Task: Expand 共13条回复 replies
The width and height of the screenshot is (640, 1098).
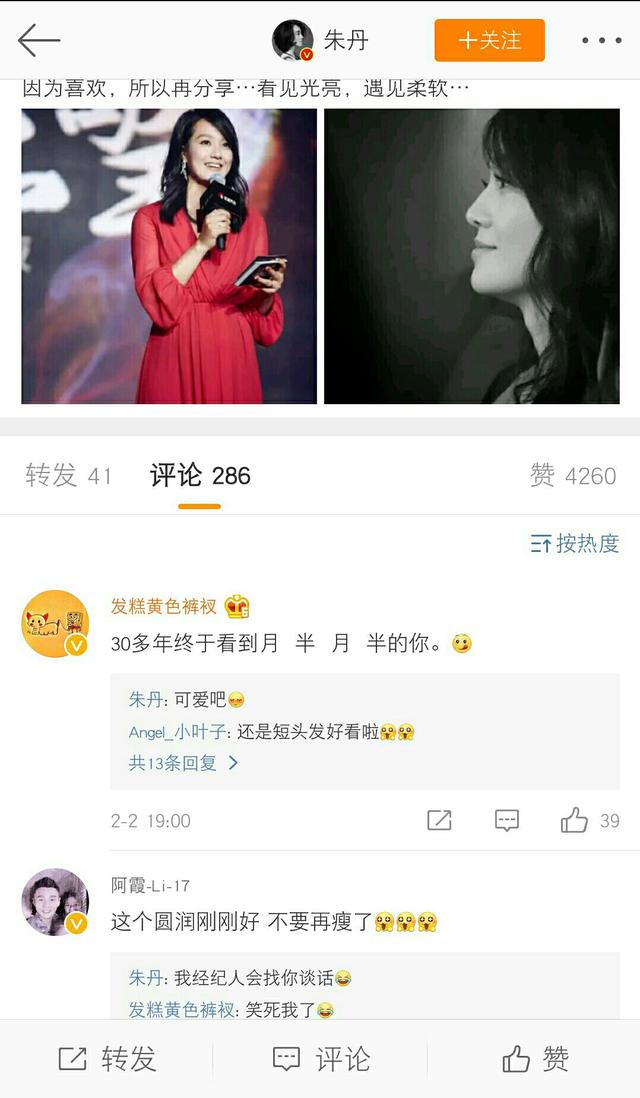Action: point(184,763)
